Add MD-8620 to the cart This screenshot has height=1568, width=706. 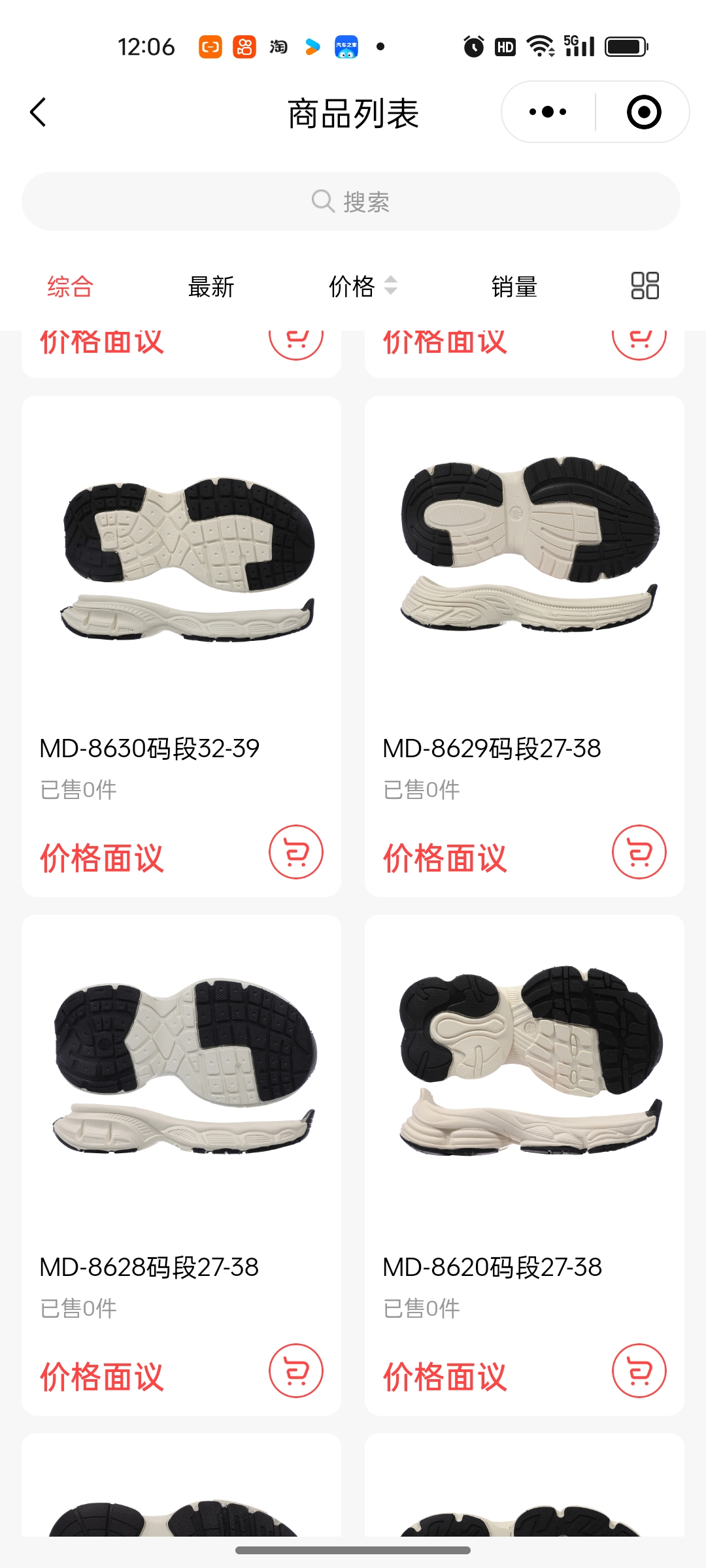[639, 1371]
